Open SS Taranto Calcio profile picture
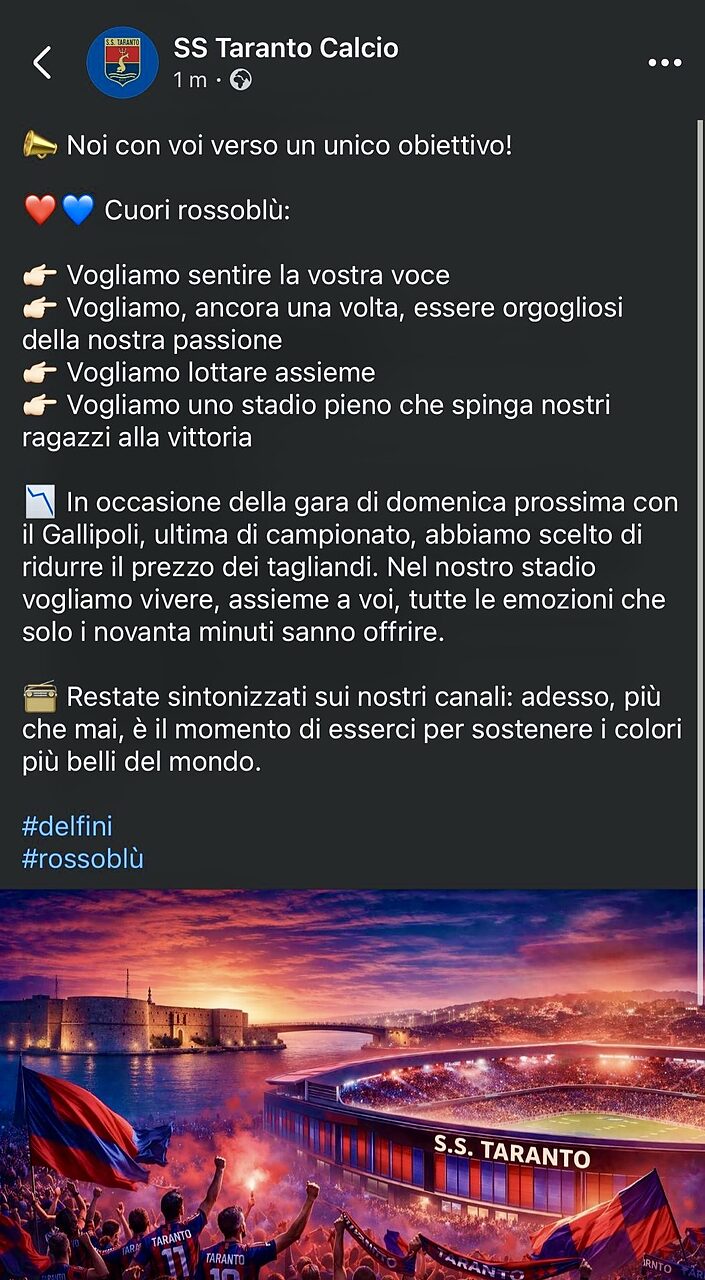705x1280 pixels. [122, 62]
